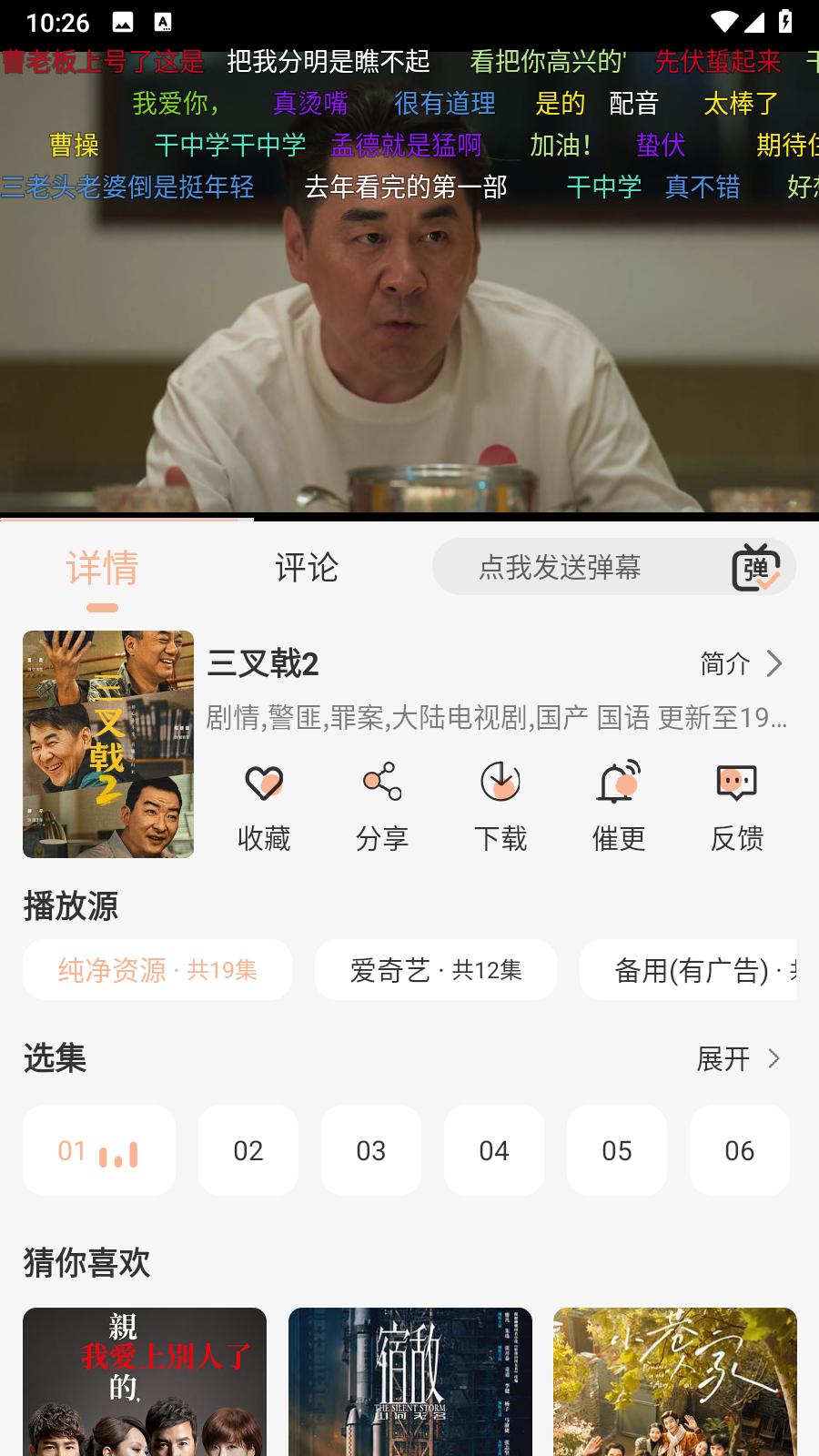Open the 详情 tab

[103, 567]
